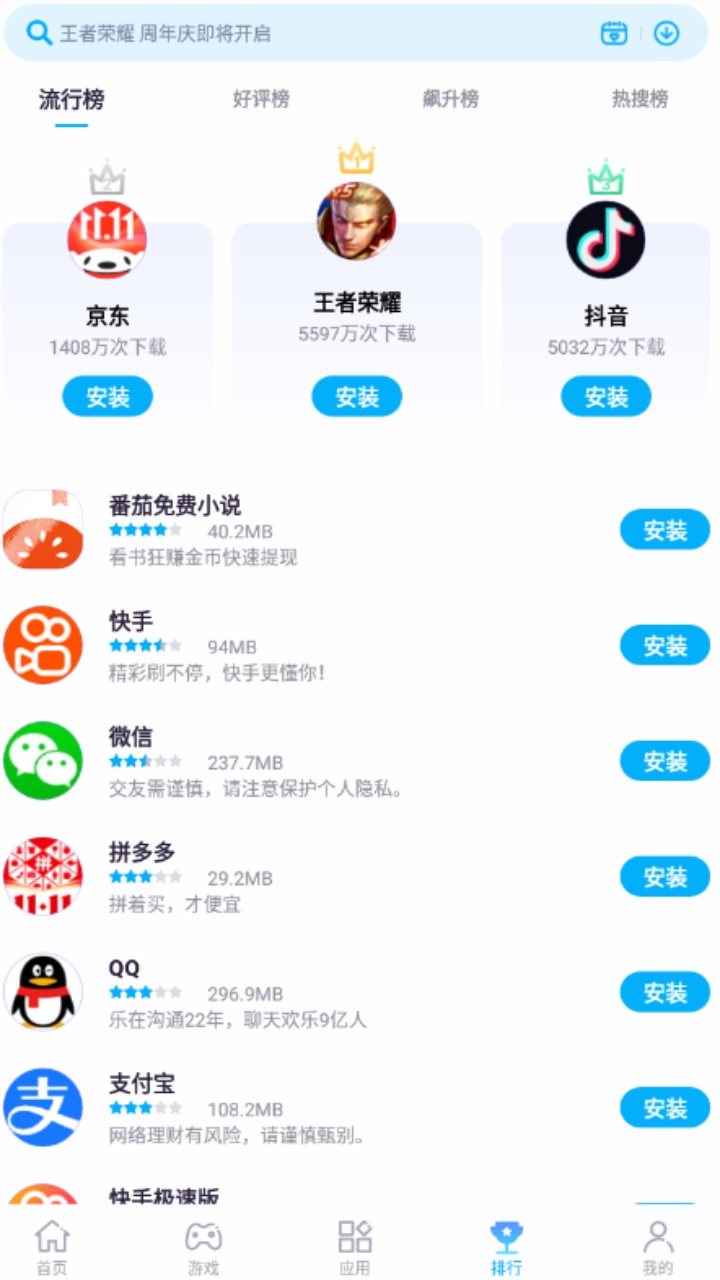The image size is (720, 1280).
Task: Install 快手 from the list
Action: pos(665,646)
